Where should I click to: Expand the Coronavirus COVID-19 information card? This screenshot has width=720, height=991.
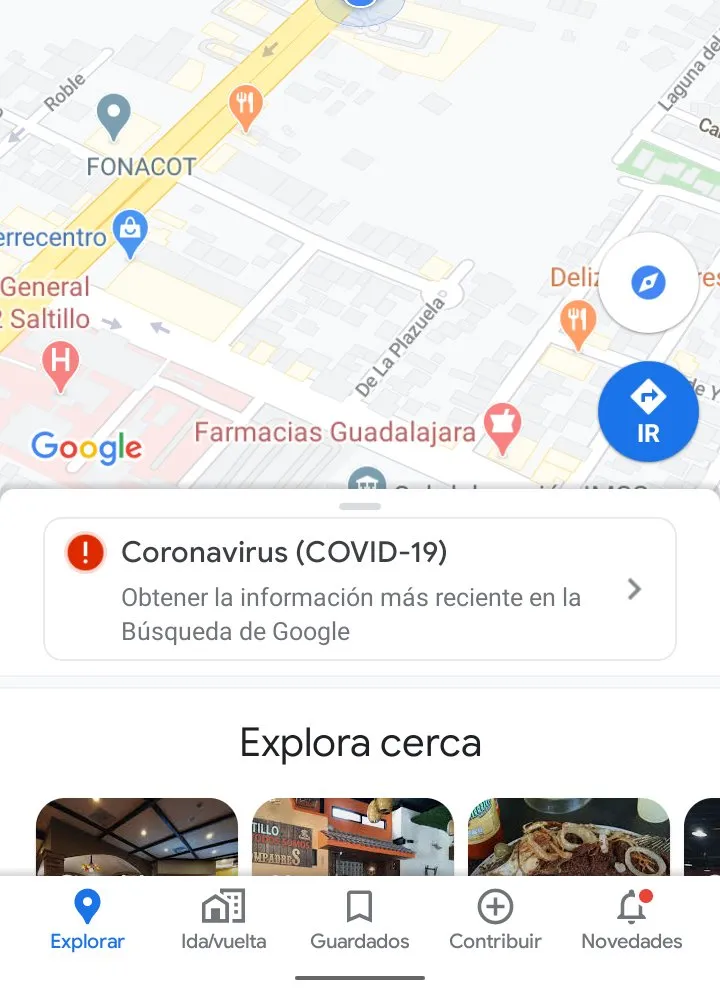[360, 588]
